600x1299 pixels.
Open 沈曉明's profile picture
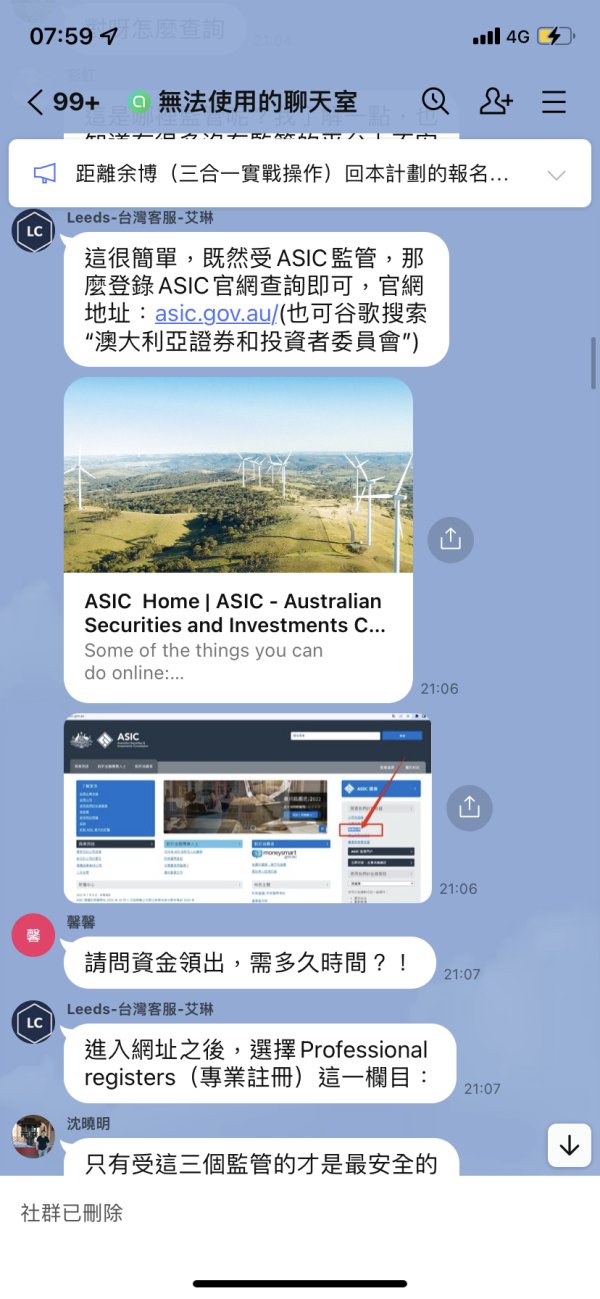33,1136
